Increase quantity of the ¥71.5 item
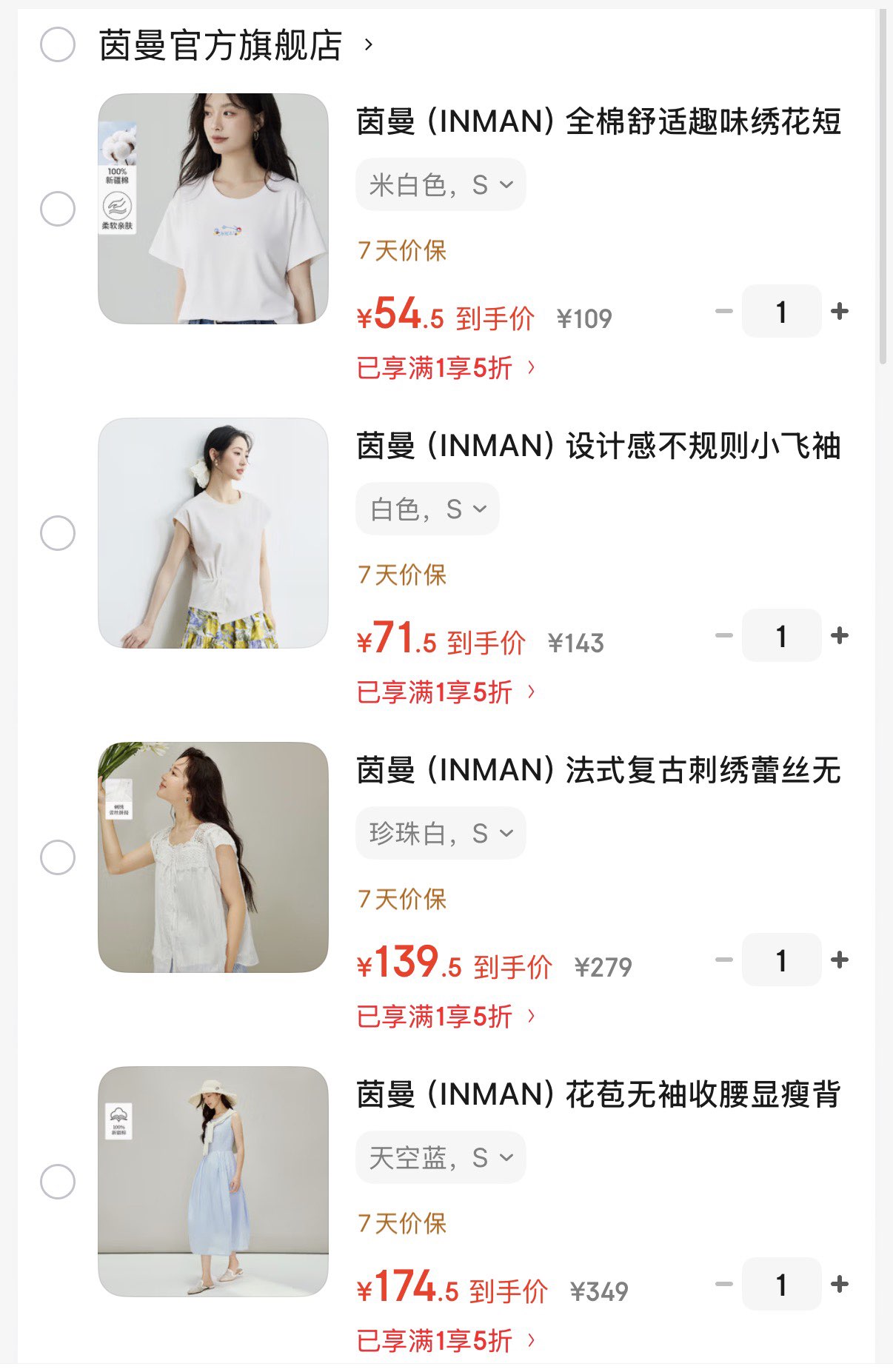The image size is (893, 1372). [840, 636]
